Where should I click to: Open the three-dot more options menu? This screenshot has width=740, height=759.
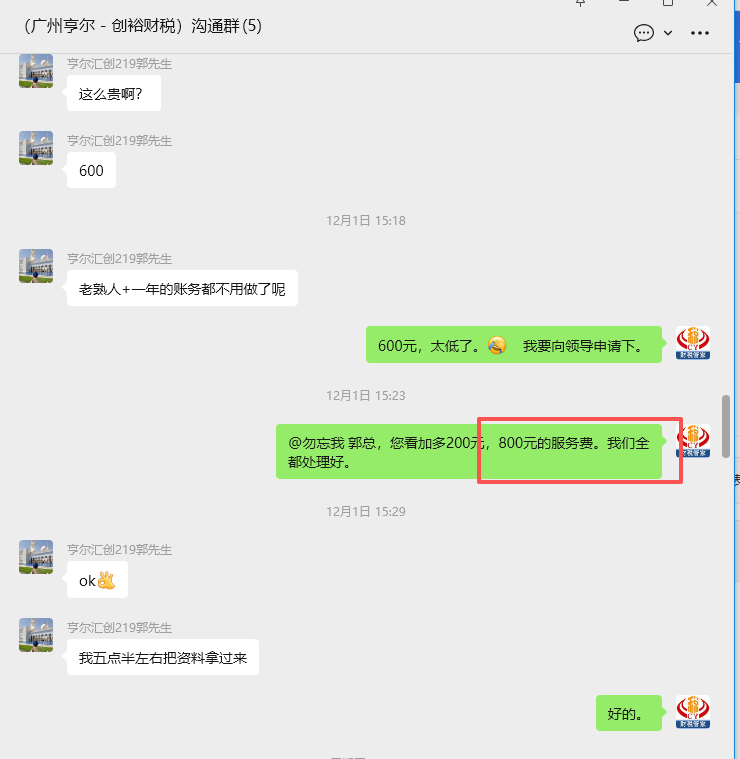[x=700, y=33]
